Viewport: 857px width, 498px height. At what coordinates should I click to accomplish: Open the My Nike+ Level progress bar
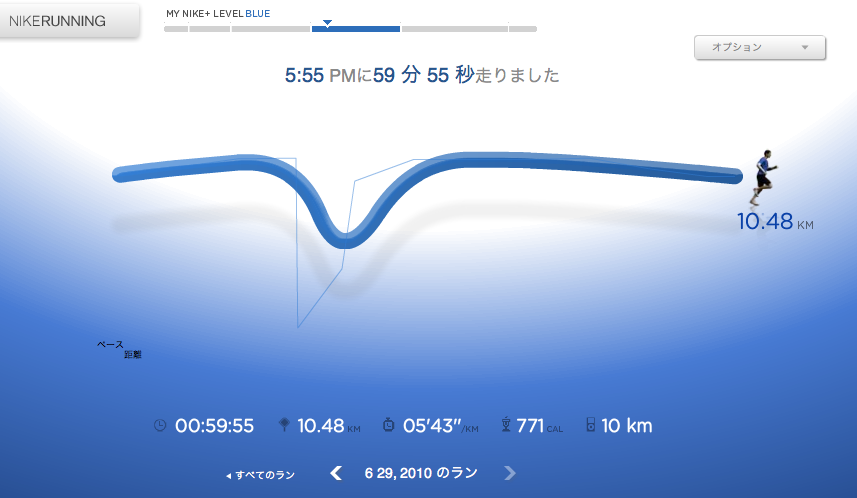(x=350, y=29)
